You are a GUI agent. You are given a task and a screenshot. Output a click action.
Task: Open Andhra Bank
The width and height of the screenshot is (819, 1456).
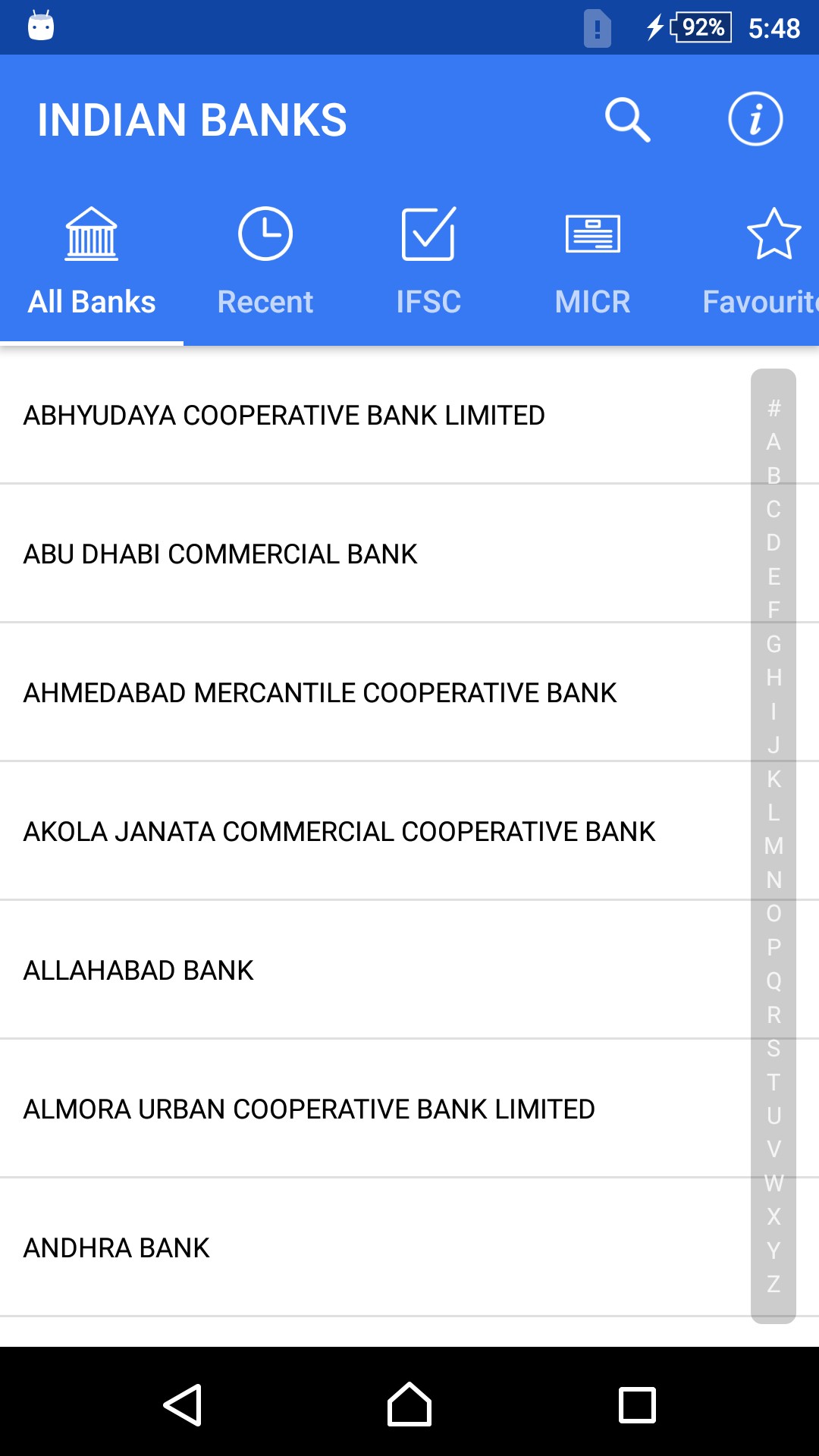pos(117,1248)
